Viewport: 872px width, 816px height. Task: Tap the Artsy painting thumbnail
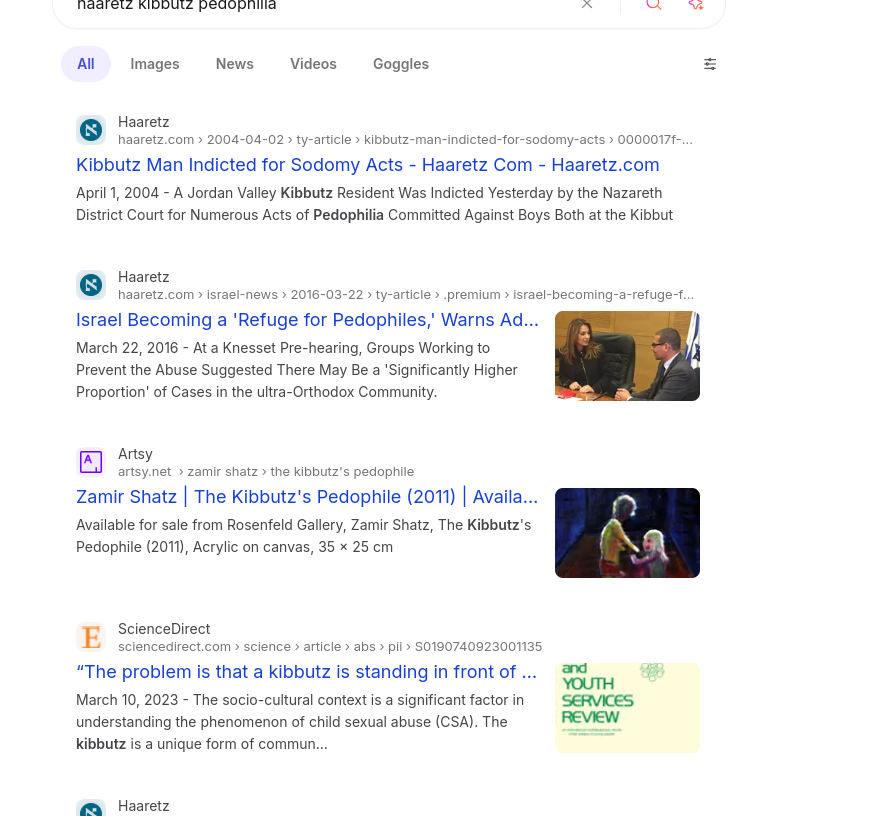pyautogui.click(x=627, y=533)
